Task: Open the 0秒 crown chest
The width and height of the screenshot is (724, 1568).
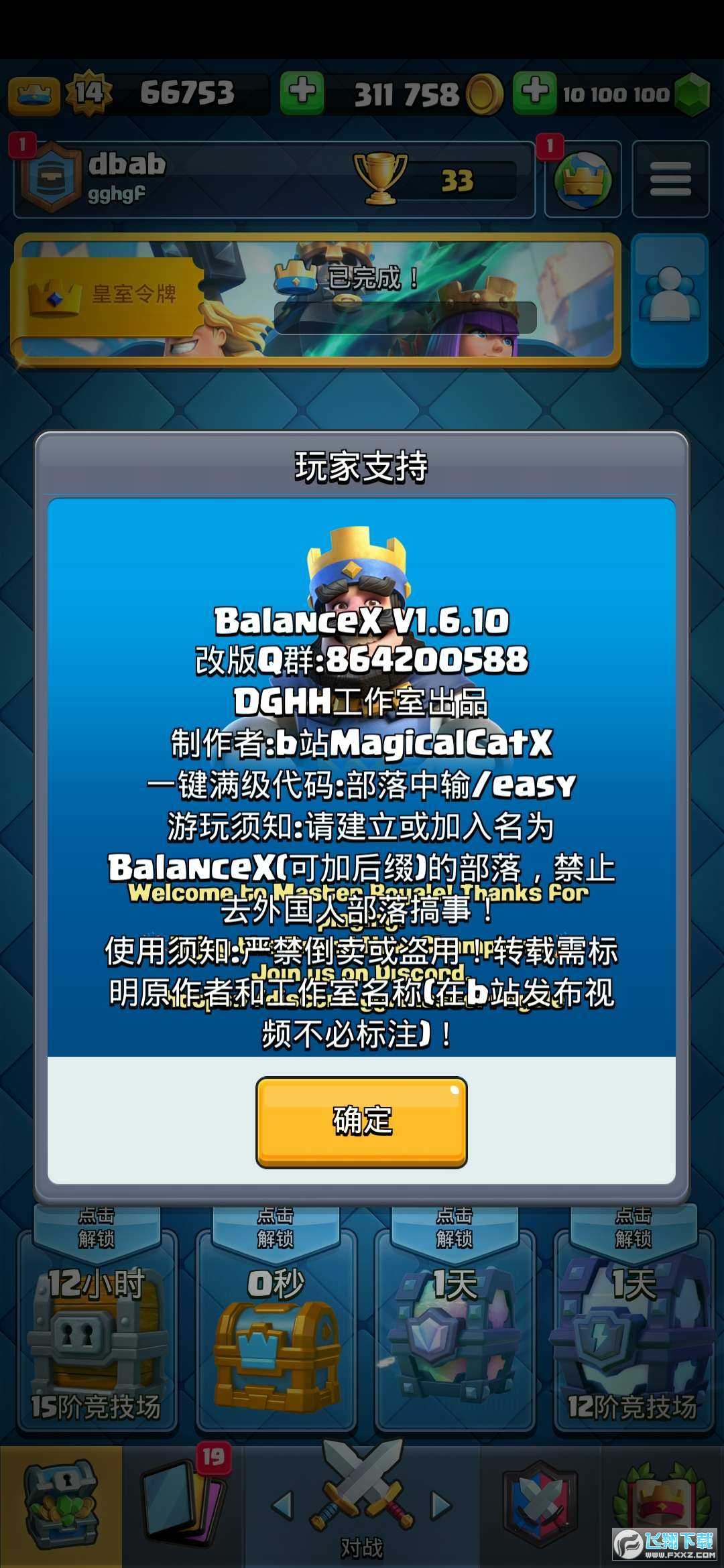Action: (276, 1330)
